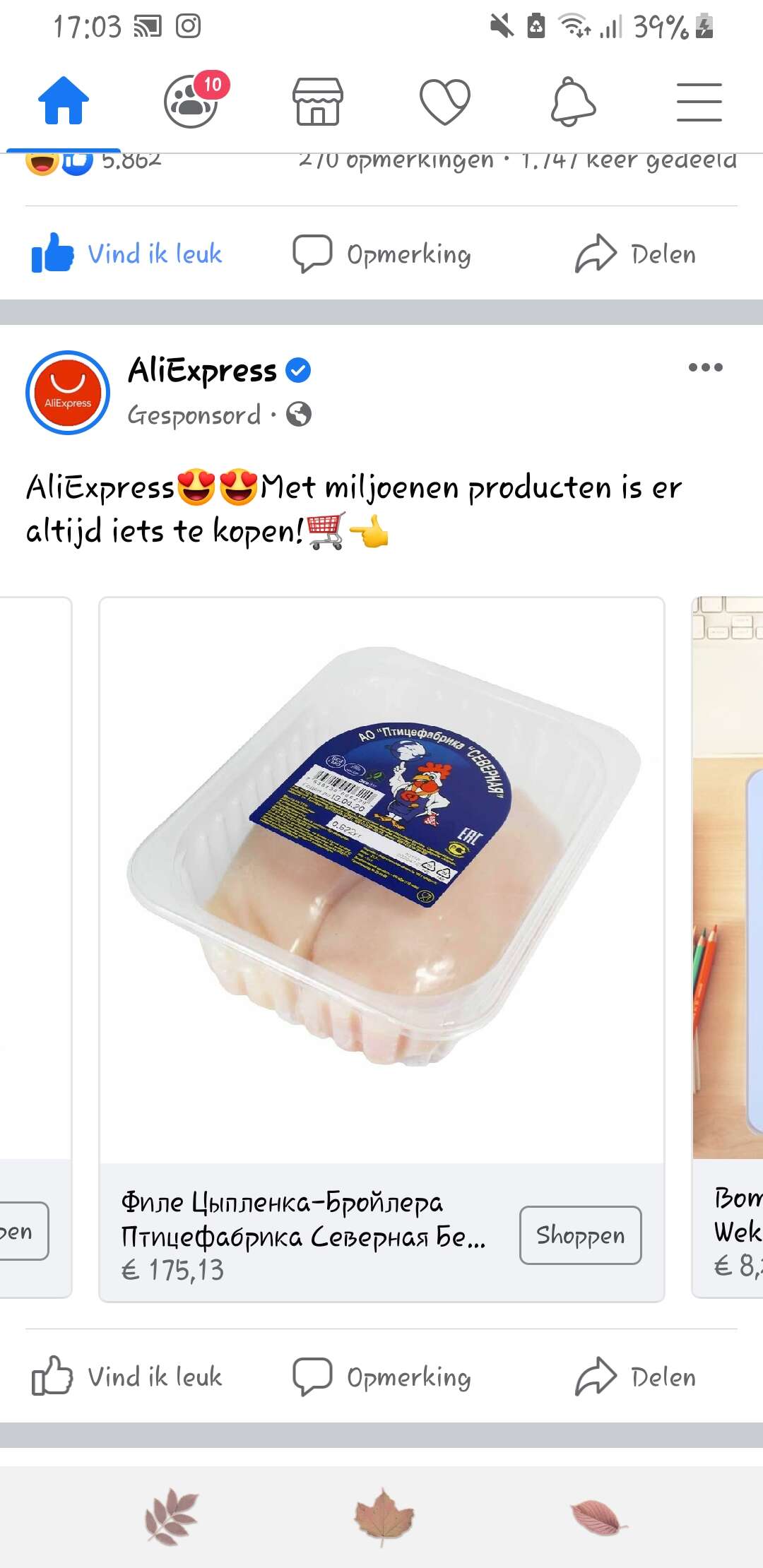
Task: Switch to the Marketplace tab
Action: coord(318,101)
